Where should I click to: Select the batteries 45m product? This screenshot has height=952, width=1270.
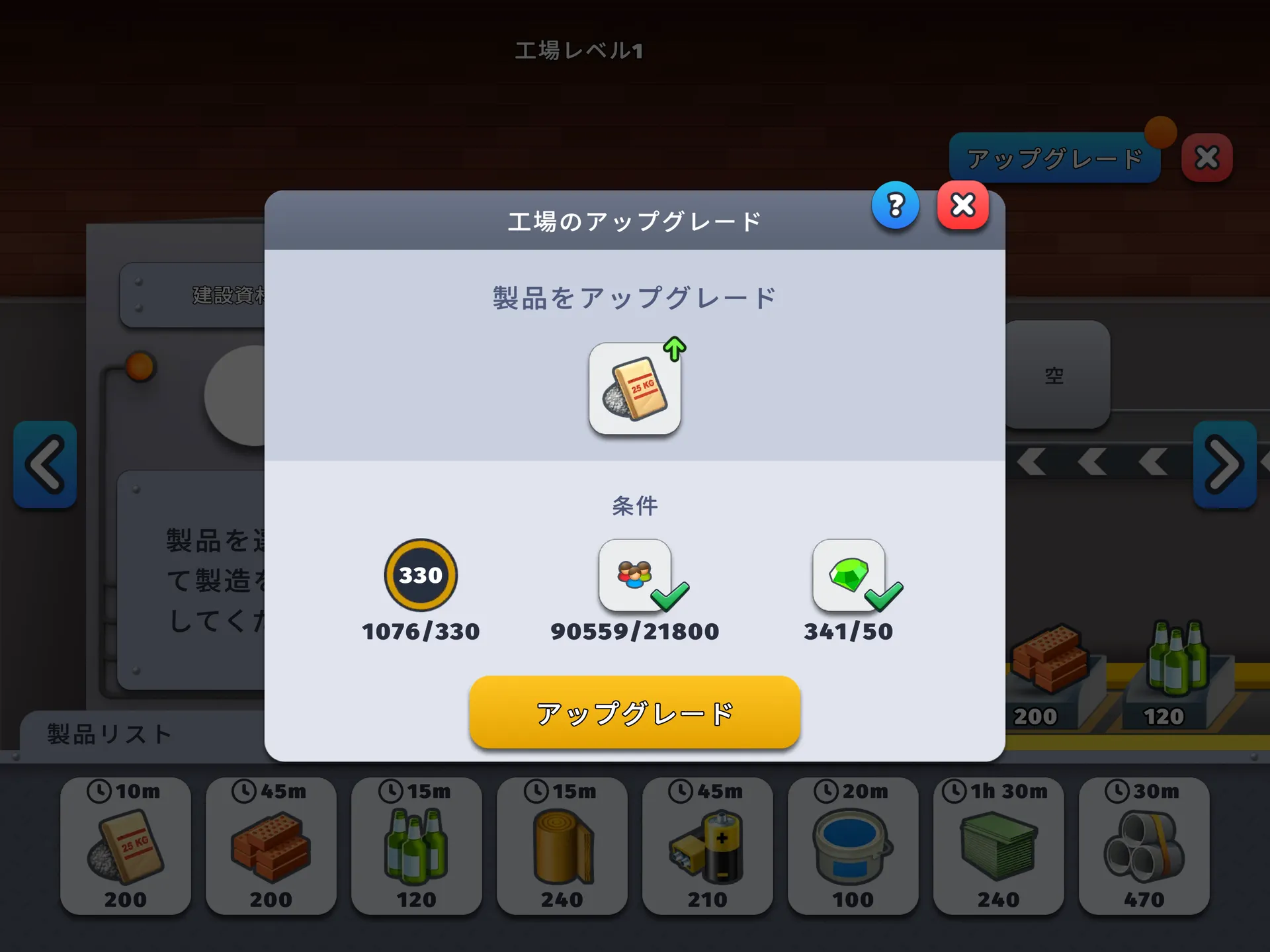(x=708, y=845)
